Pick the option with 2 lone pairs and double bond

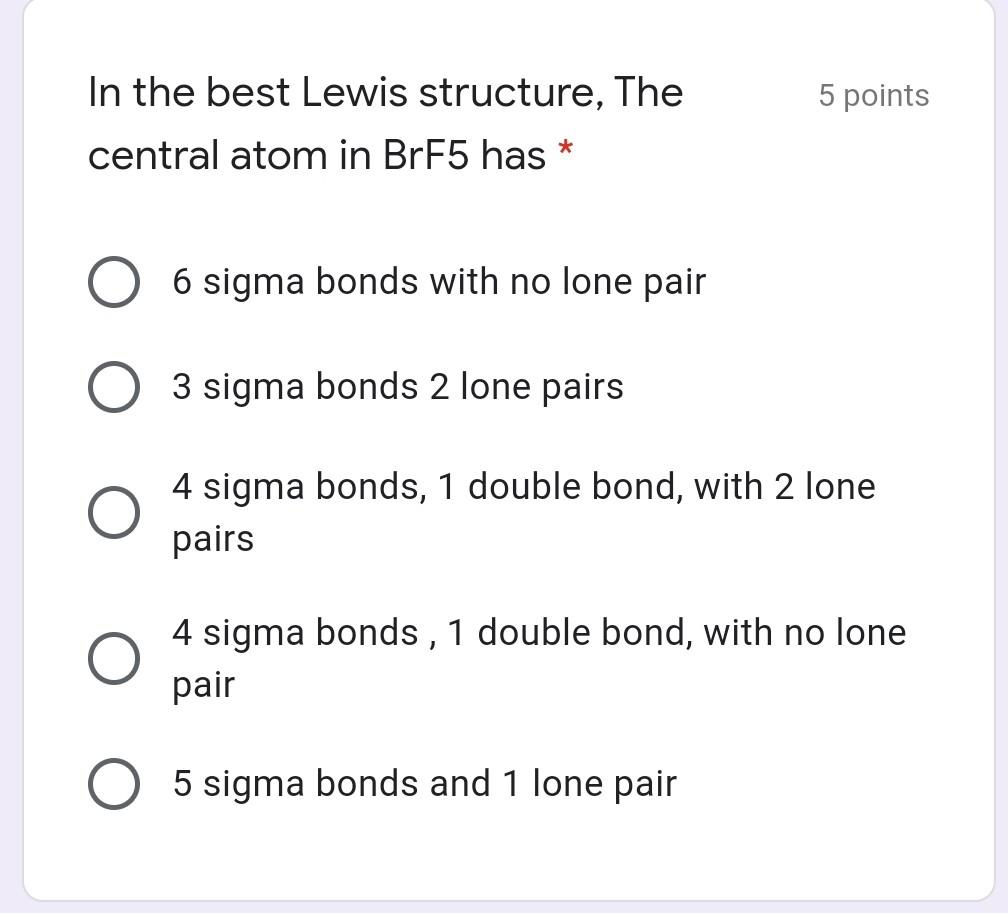[x=114, y=512]
